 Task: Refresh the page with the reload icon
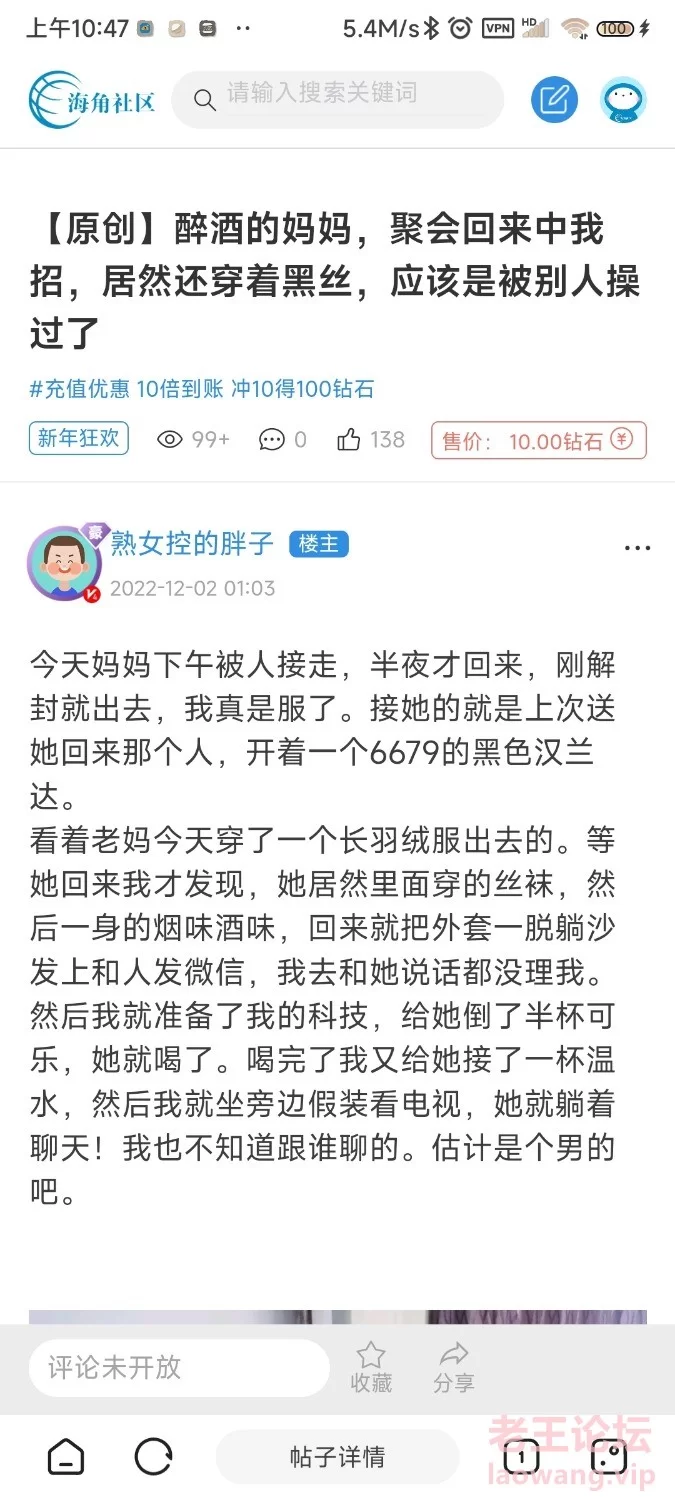coord(153,1457)
